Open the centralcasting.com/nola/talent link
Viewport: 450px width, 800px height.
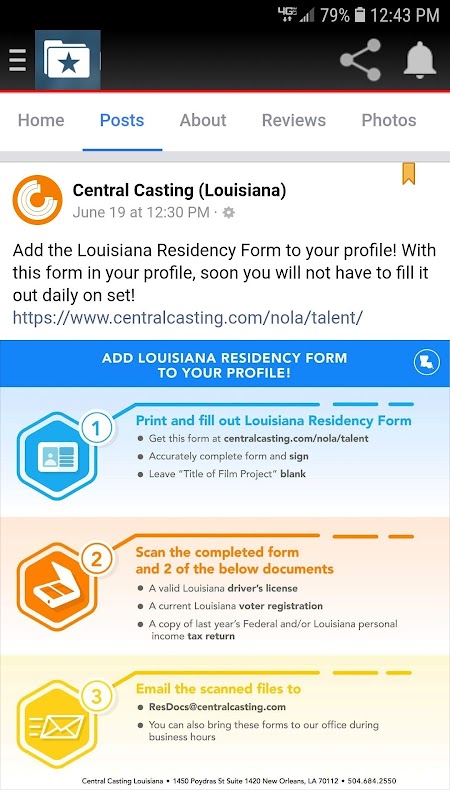click(188, 318)
